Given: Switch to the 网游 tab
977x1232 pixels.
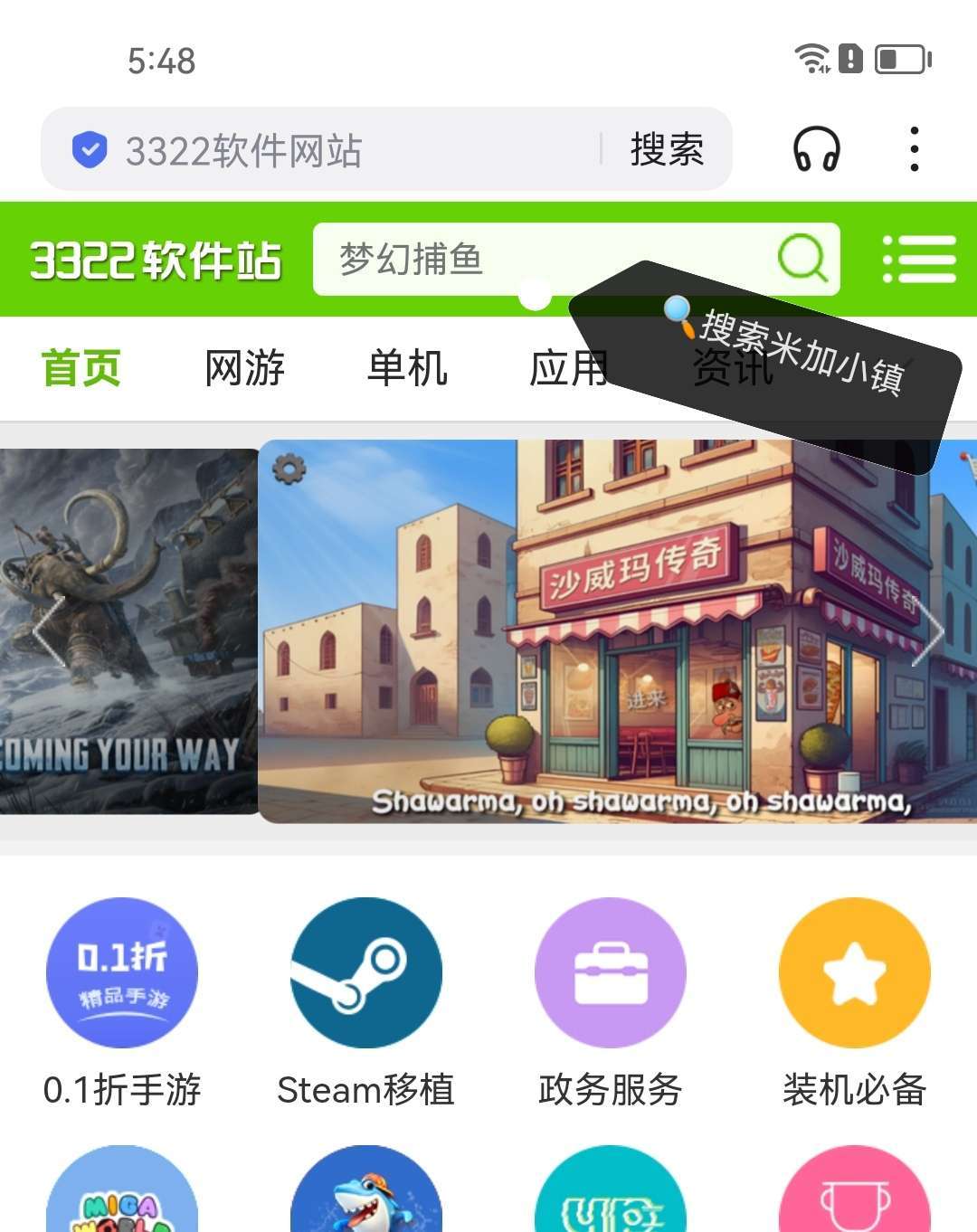Looking at the screenshot, I should pos(244,369).
